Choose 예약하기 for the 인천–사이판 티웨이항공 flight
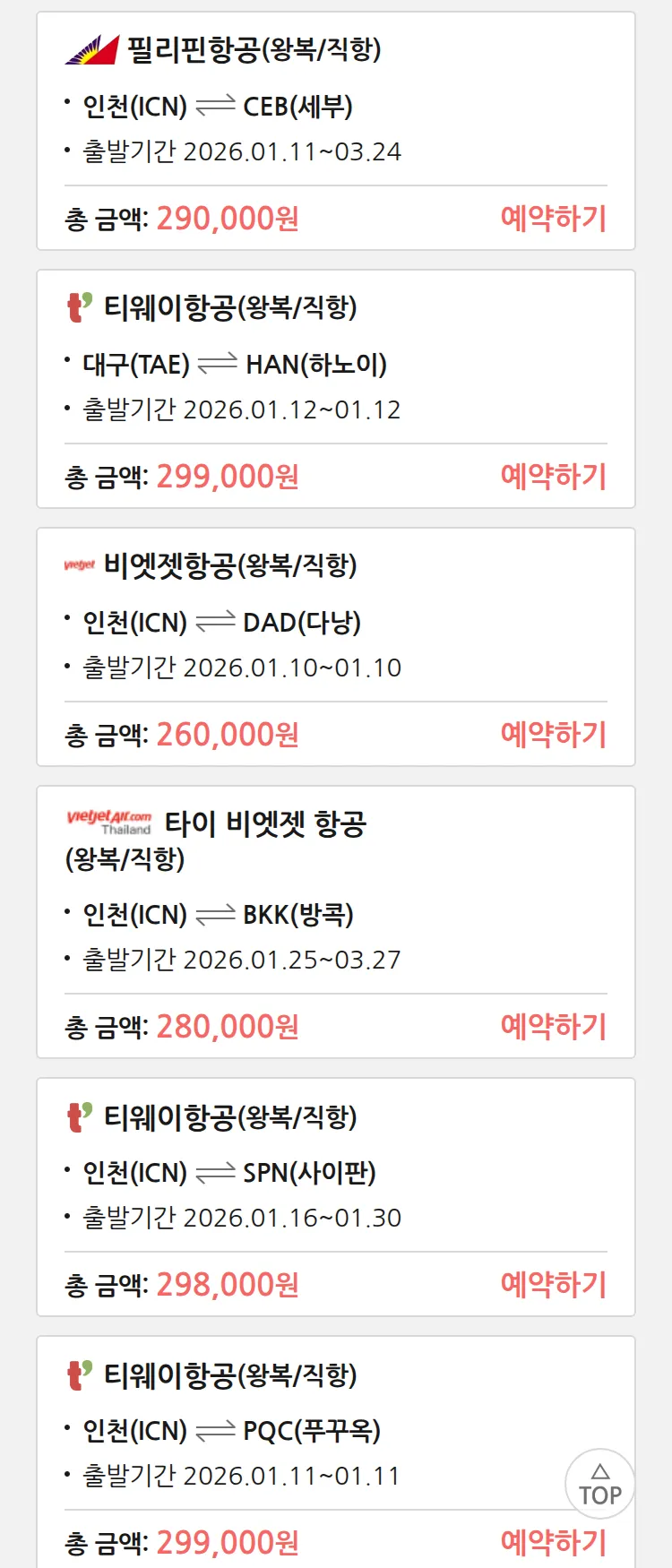The height and width of the screenshot is (1568, 672). tap(553, 1285)
